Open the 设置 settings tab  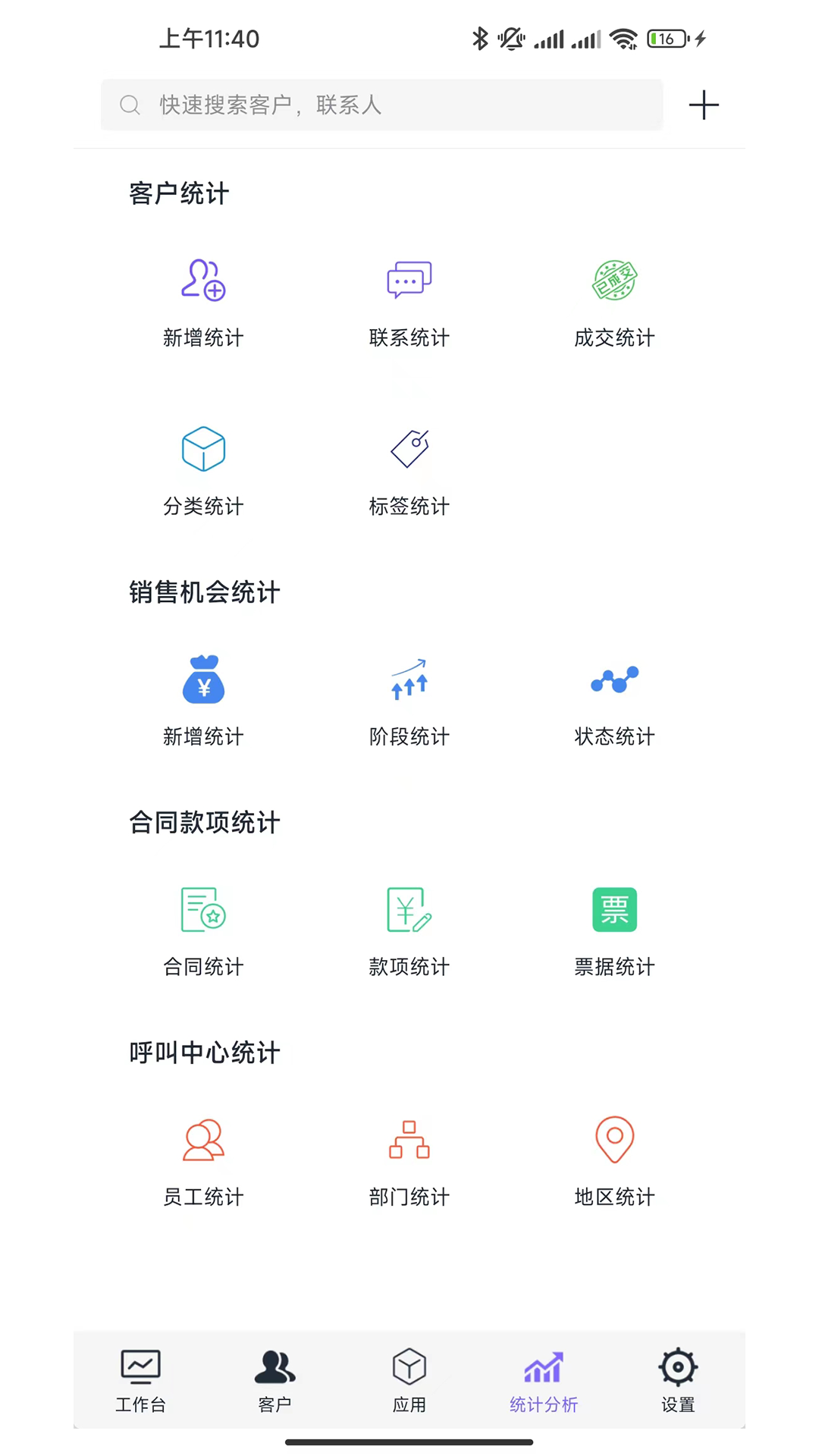click(677, 1380)
